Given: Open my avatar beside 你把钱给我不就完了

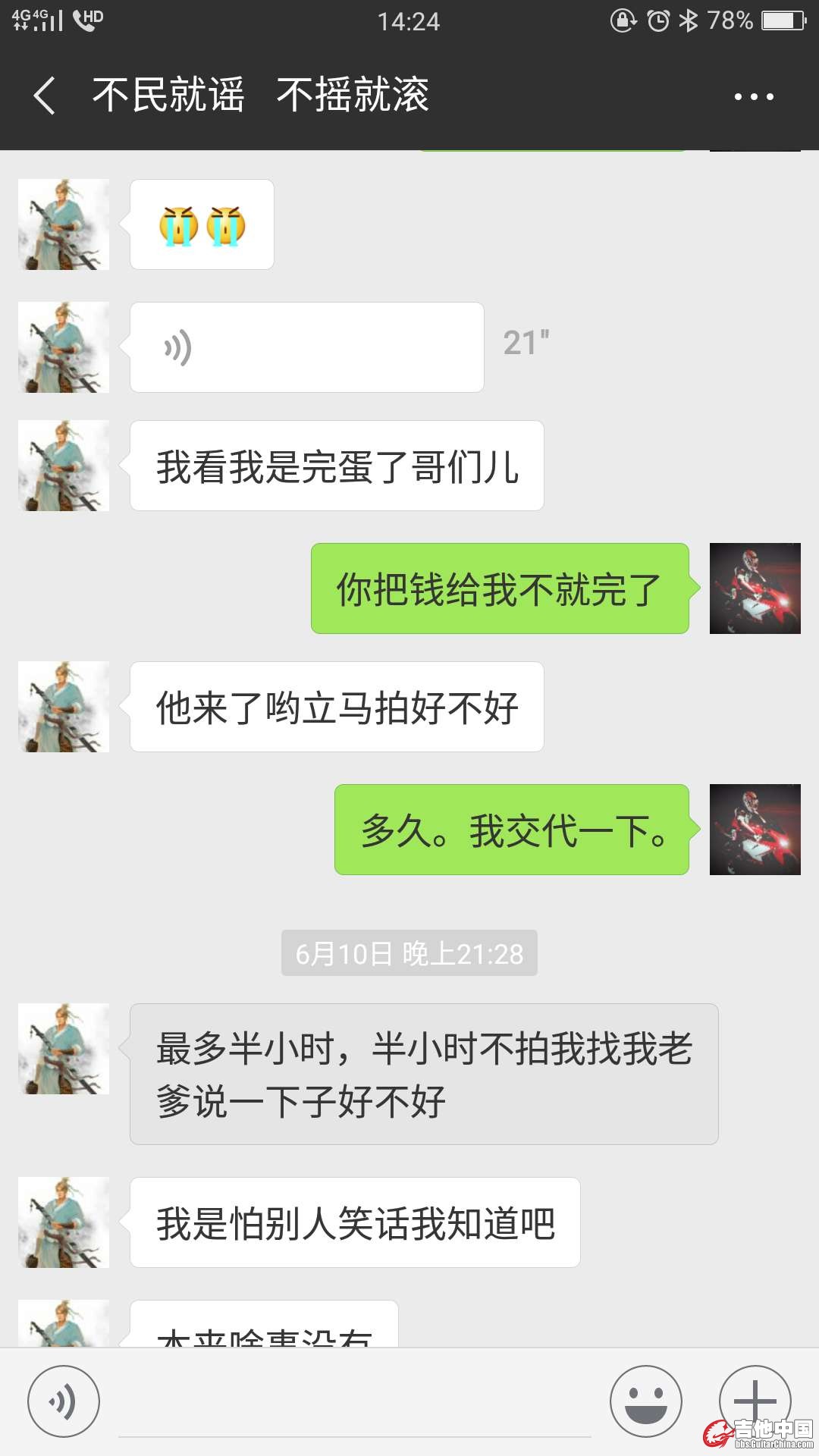Looking at the screenshot, I should (755, 588).
